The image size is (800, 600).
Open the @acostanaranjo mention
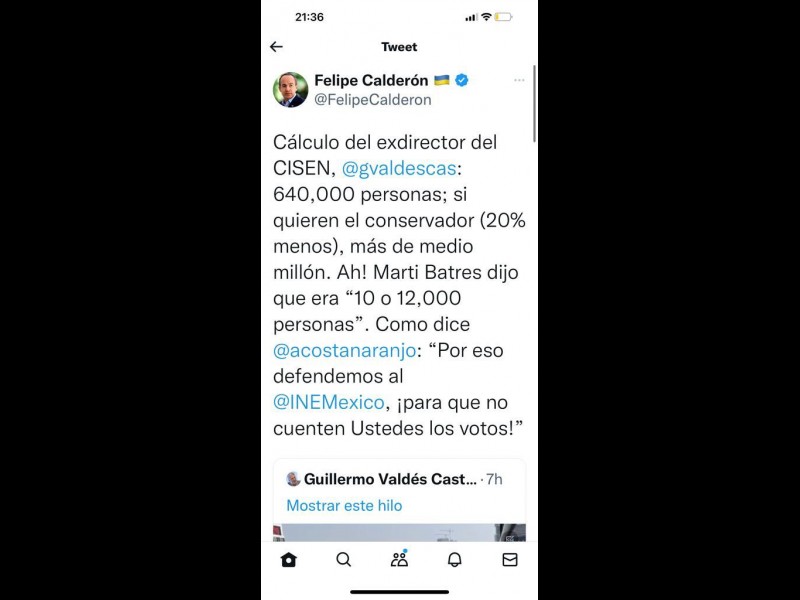(x=343, y=351)
